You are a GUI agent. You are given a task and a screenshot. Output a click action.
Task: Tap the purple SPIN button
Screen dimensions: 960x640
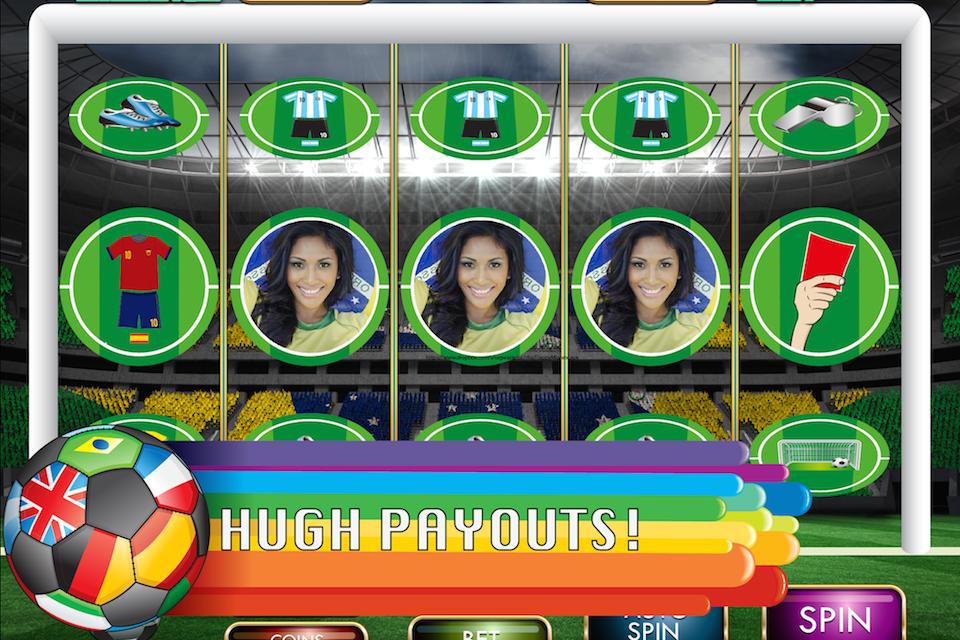tap(834, 618)
